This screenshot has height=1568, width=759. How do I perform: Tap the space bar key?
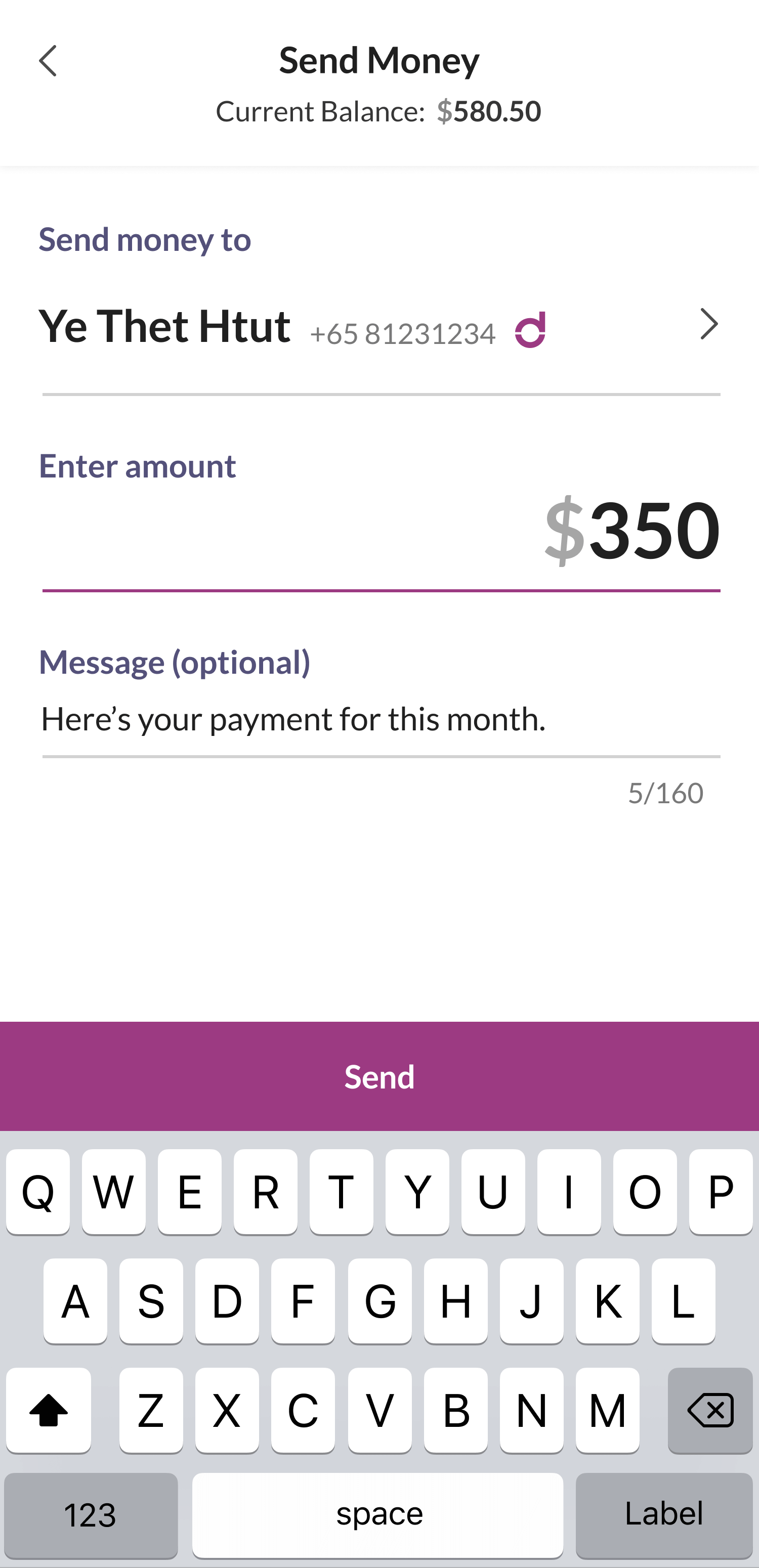click(x=377, y=1514)
